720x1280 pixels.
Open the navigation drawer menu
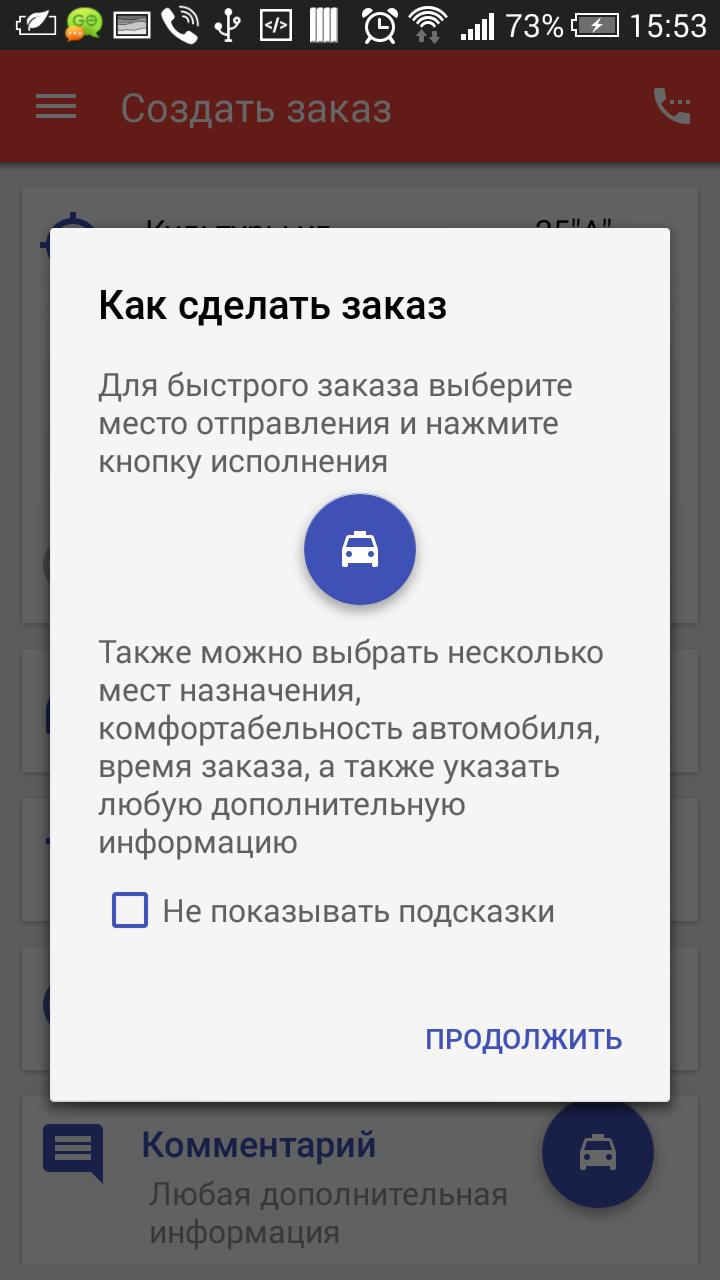pyautogui.click(x=55, y=106)
